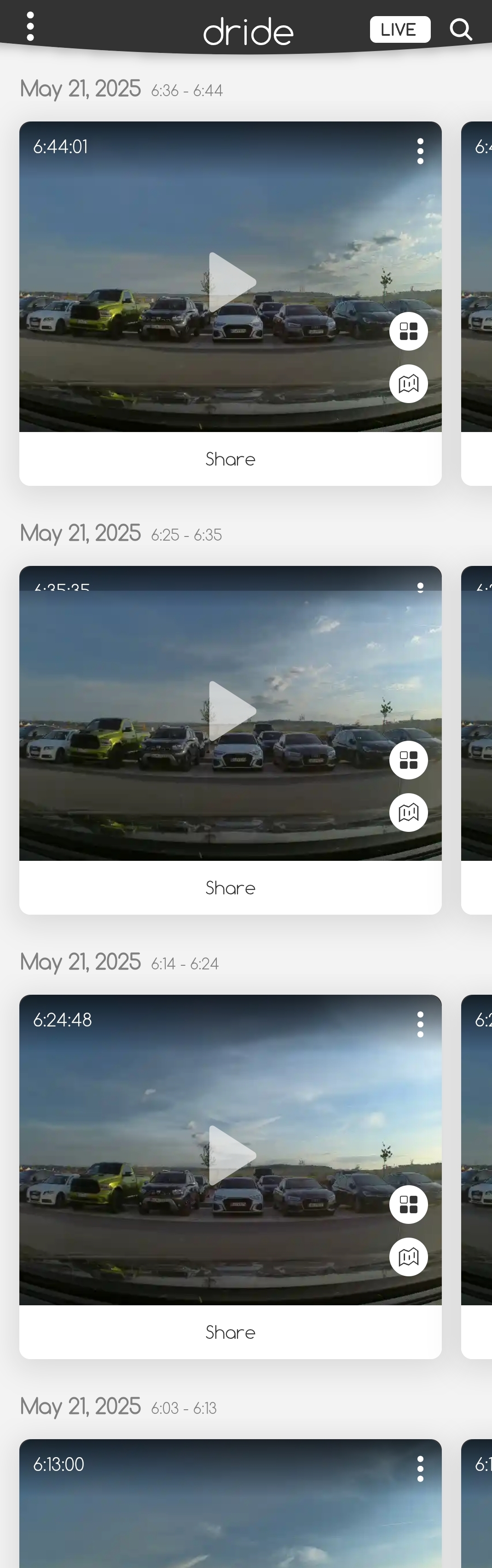Share the 6:36 - 6:44 clip
Image resolution: width=492 pixels, height=1568 pixels.
pyautogui.click(x=230, y=459)
